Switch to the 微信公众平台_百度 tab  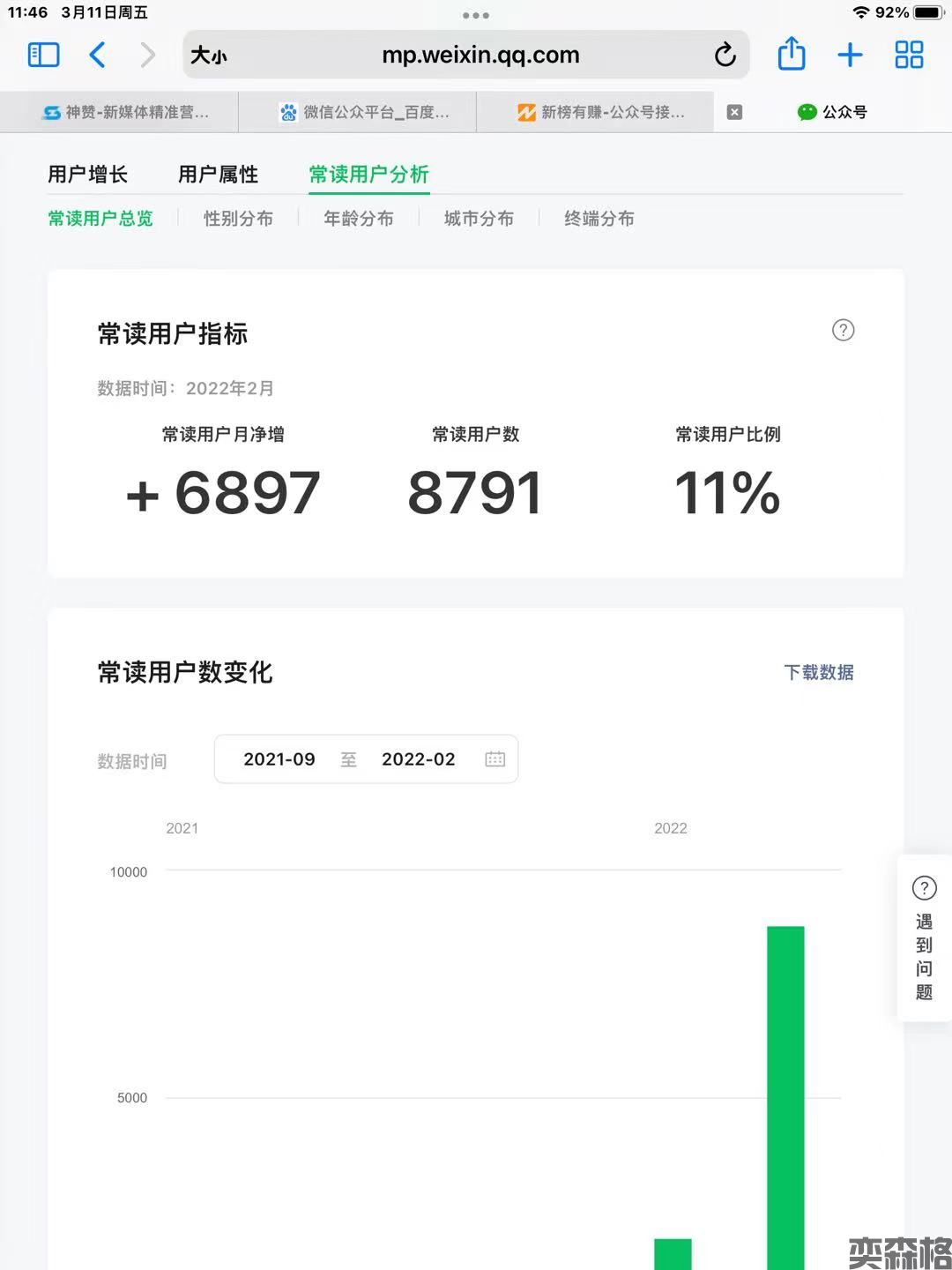pos(364,112)
